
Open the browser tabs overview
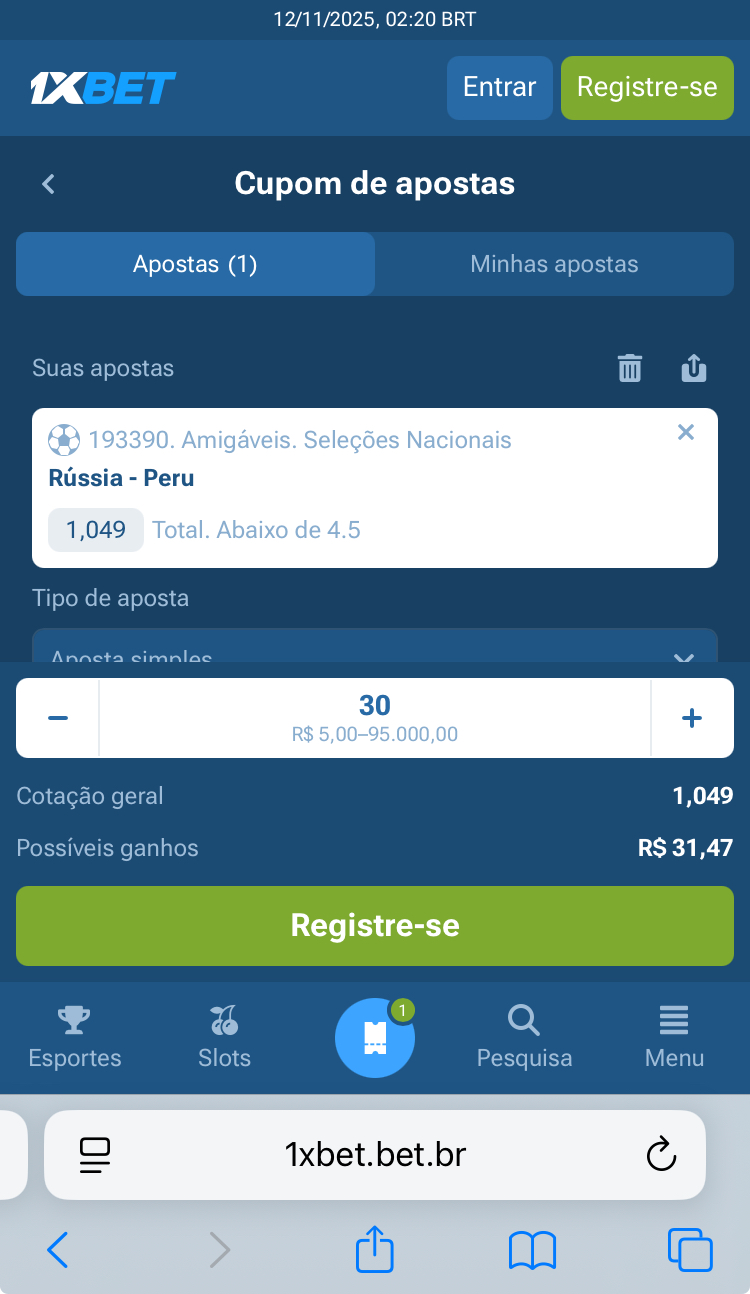(x=690, y=1249)
